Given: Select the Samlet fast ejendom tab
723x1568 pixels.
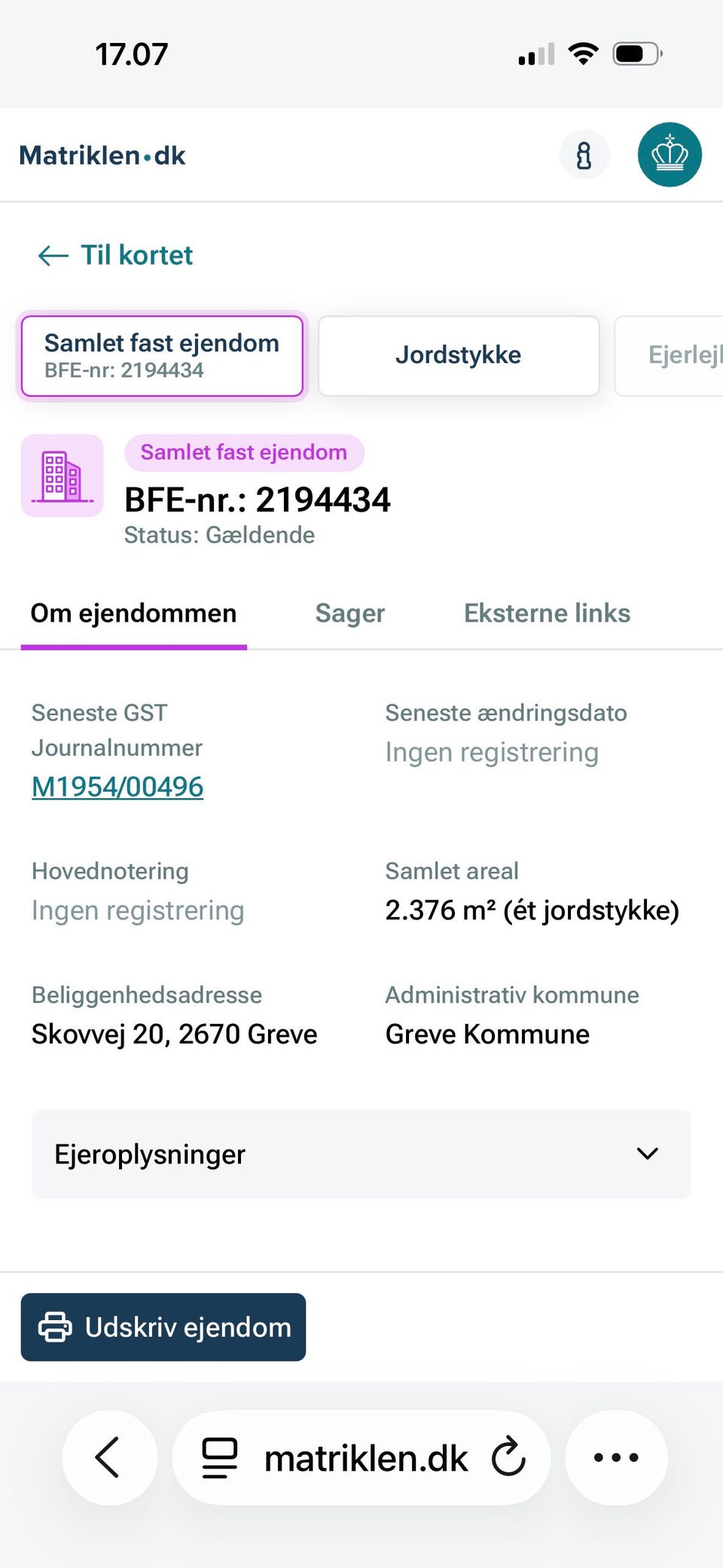Looking at the screenshot, I should (x=161, y=356).
